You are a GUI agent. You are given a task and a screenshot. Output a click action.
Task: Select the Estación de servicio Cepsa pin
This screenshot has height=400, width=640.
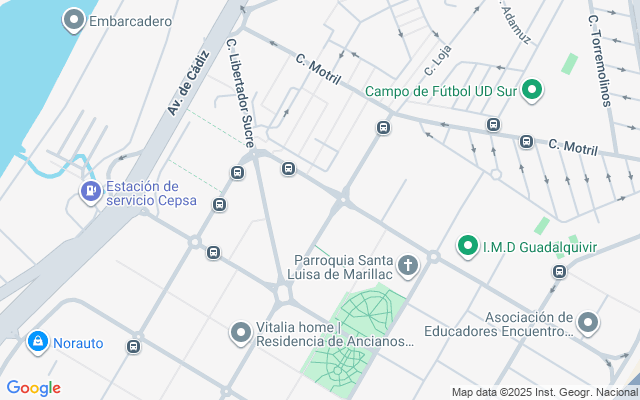(x=91, y=190)
